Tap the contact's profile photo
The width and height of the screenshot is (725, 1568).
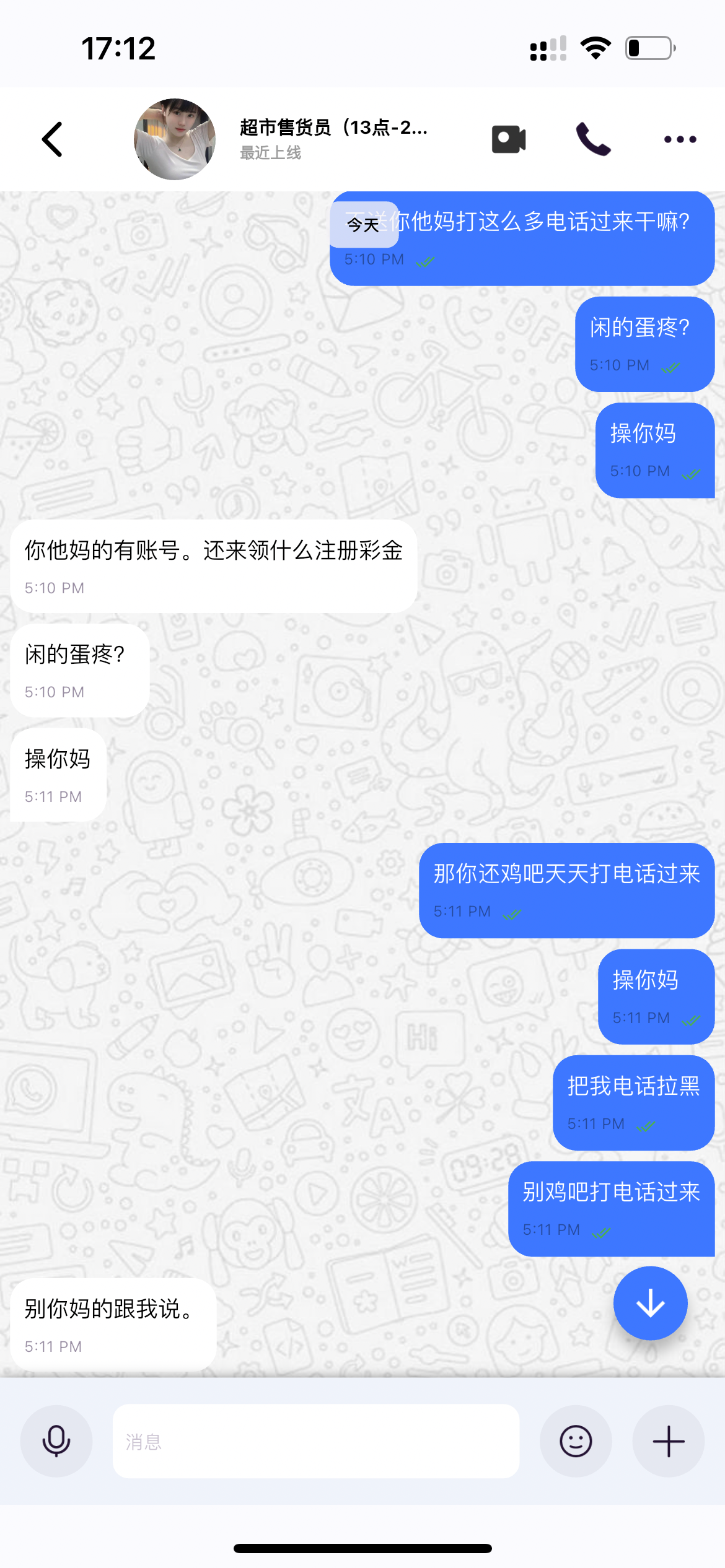pyautogui.click(x=174, y=139)
